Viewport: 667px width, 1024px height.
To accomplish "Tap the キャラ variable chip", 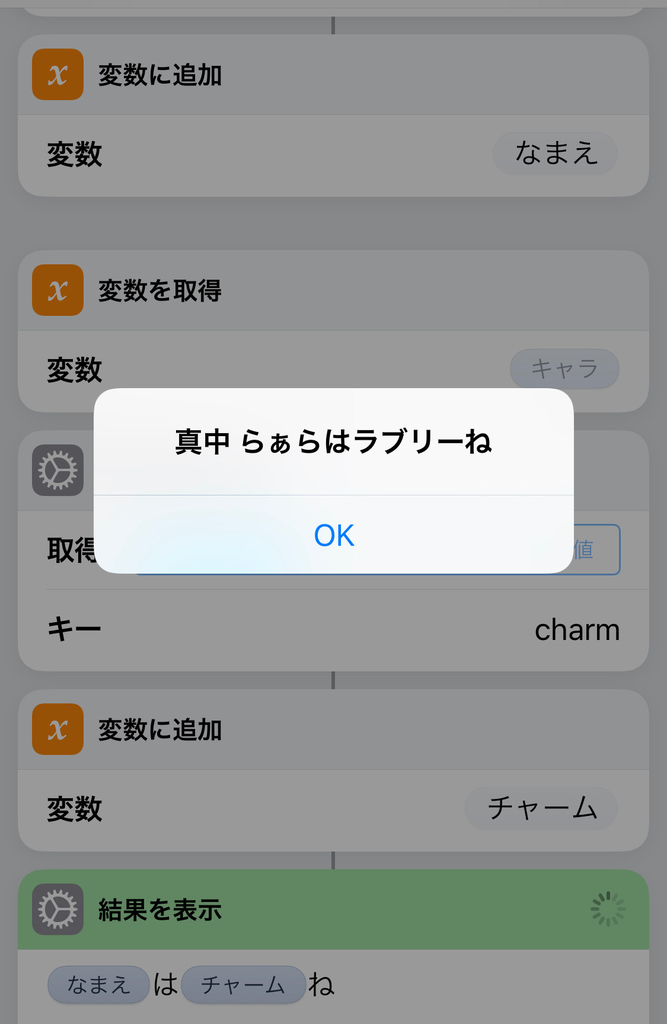I will [564, 369].
